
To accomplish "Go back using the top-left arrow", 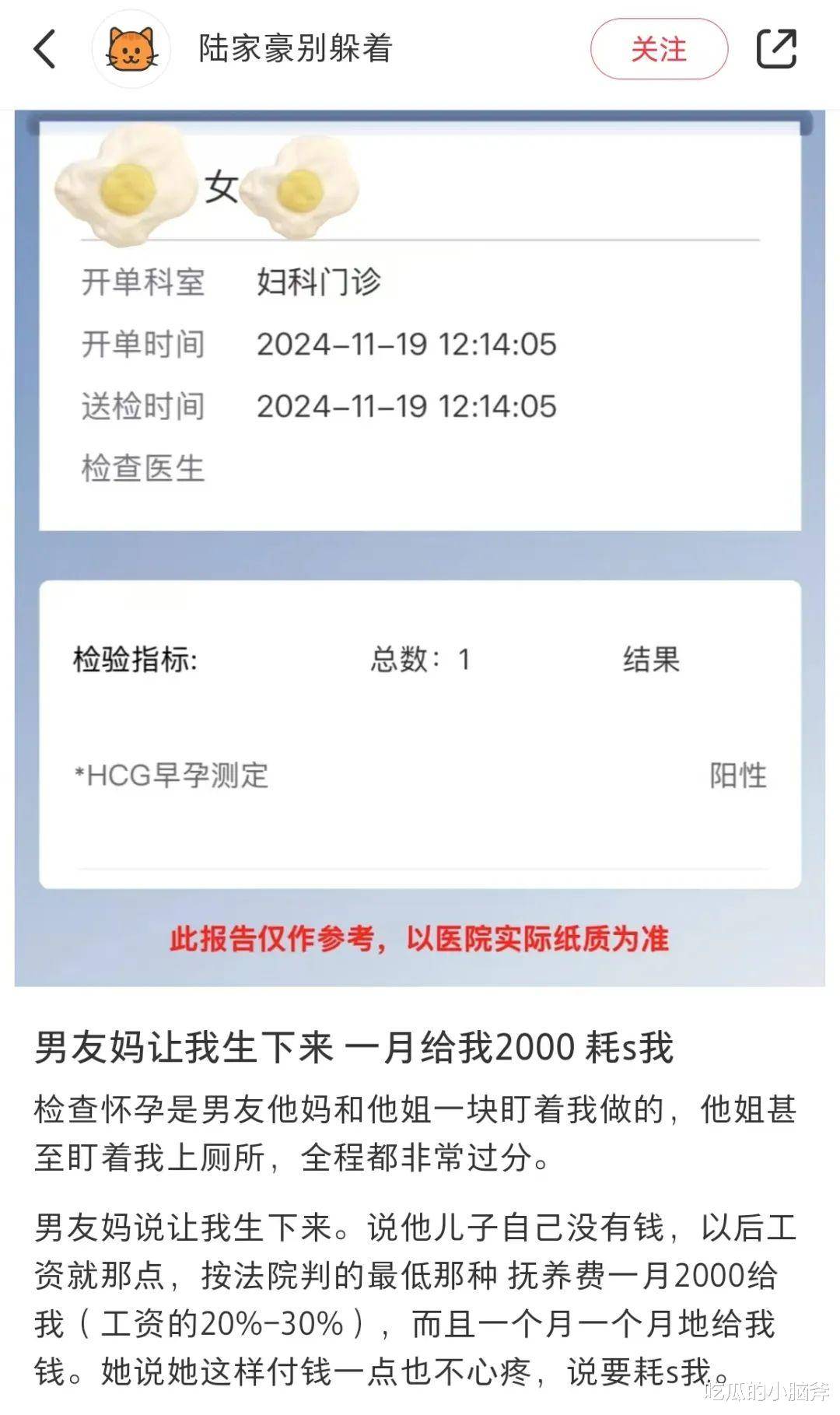I will coord(45,50).
